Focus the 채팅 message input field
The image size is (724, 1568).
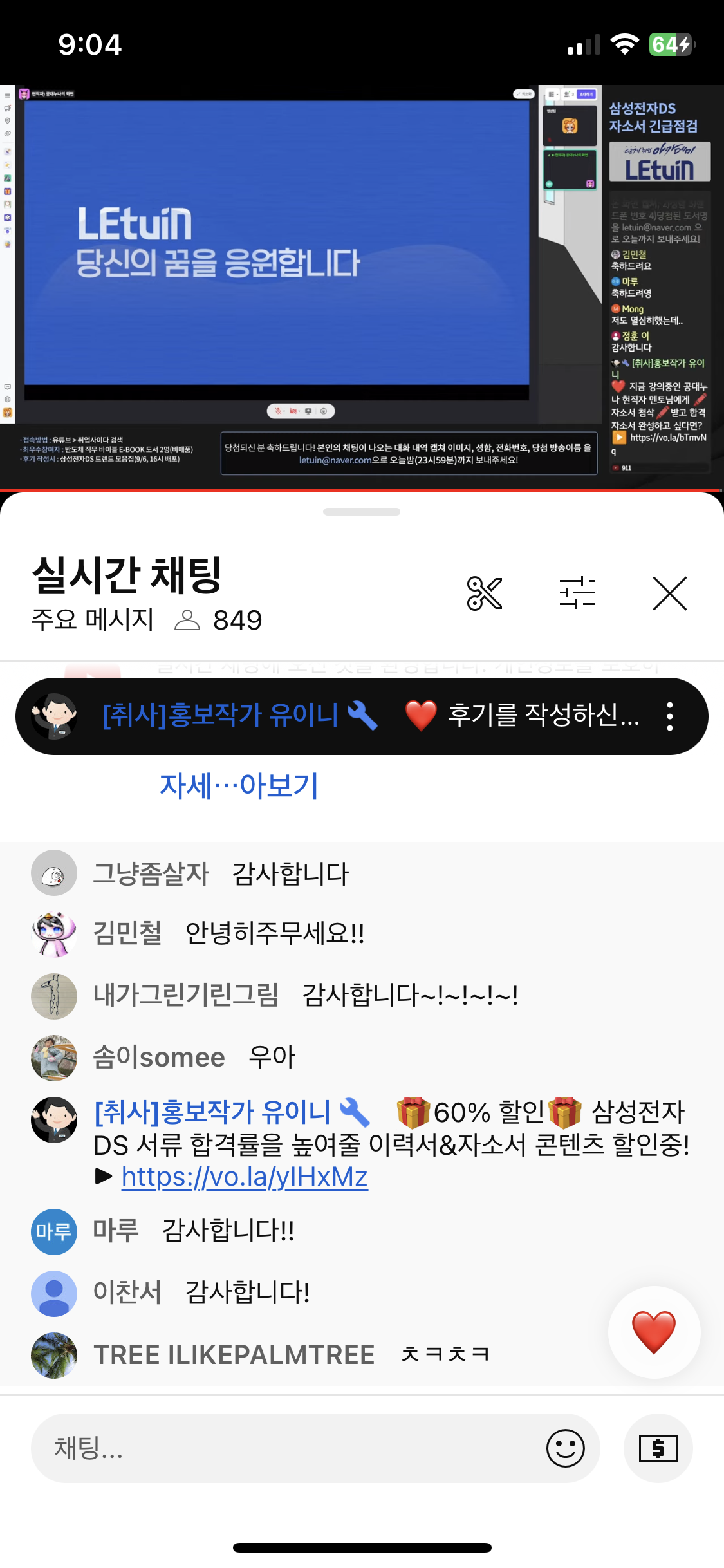coord(290,1448)
